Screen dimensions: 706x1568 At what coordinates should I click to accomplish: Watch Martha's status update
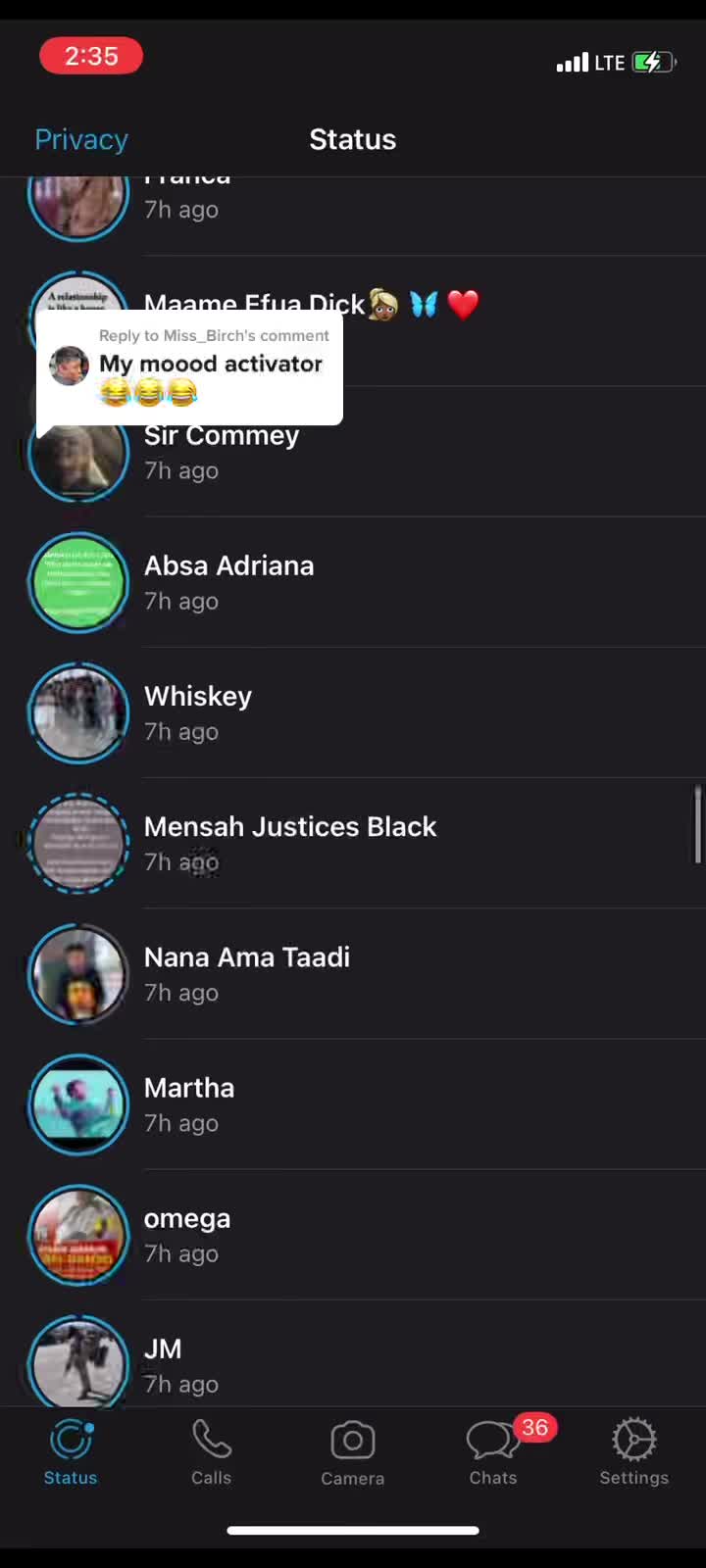pos(189,1103)
